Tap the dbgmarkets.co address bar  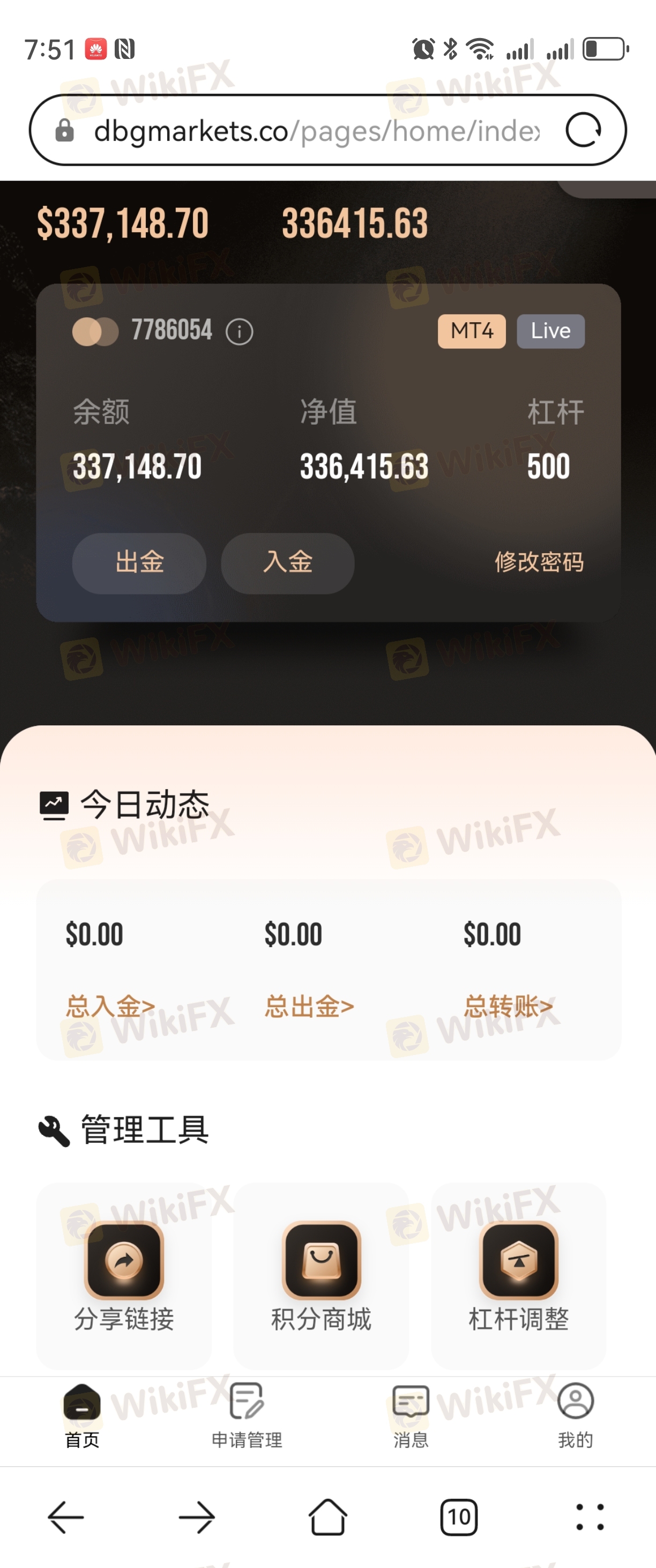tap(316, 131)
